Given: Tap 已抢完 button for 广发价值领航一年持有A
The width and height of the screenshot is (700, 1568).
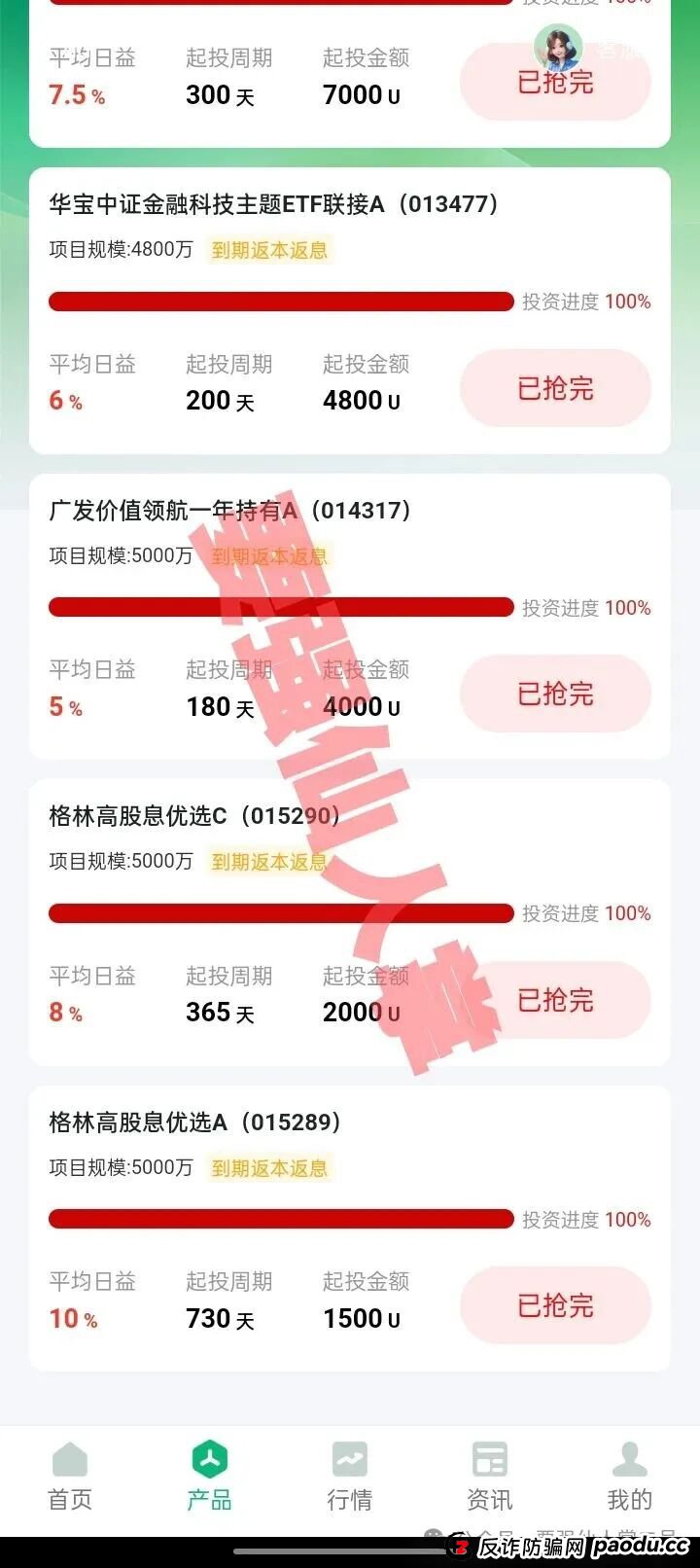Looking at the screenshot, I should [x=554, y=693].
